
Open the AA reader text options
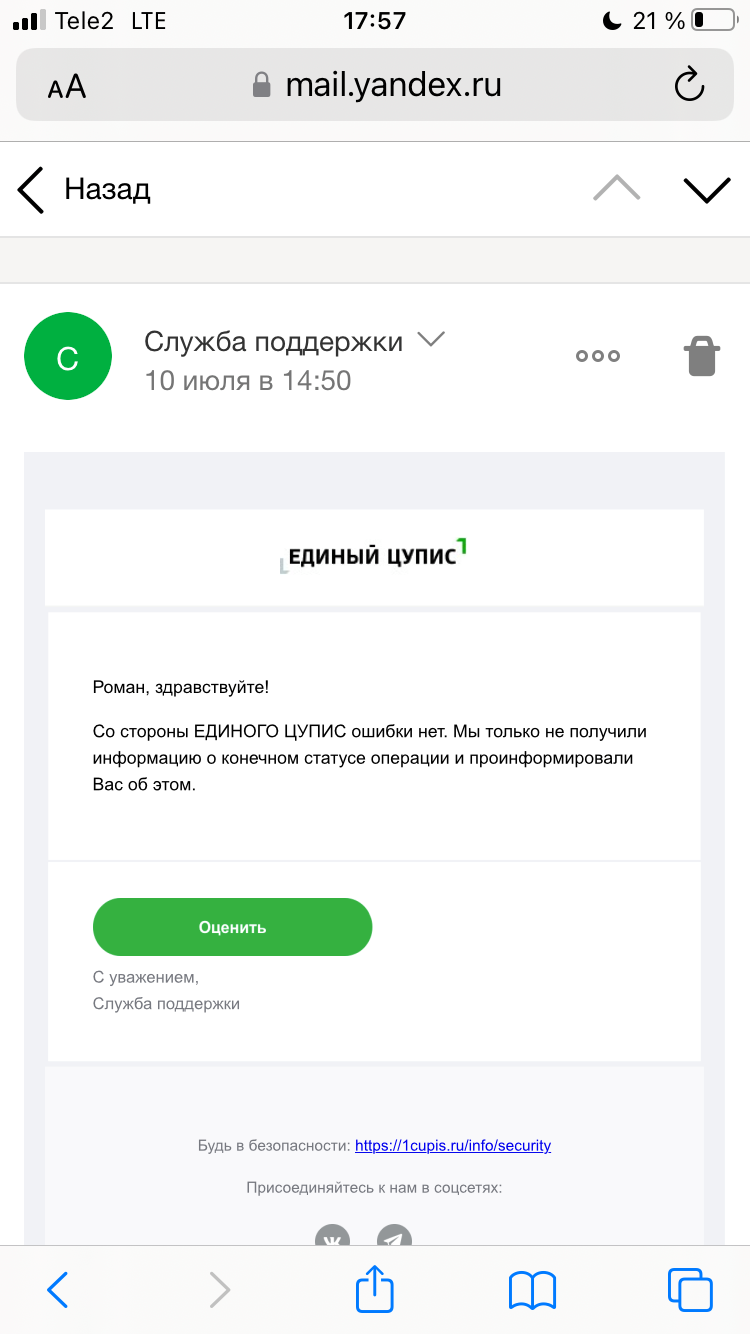(x=67, y=88)
